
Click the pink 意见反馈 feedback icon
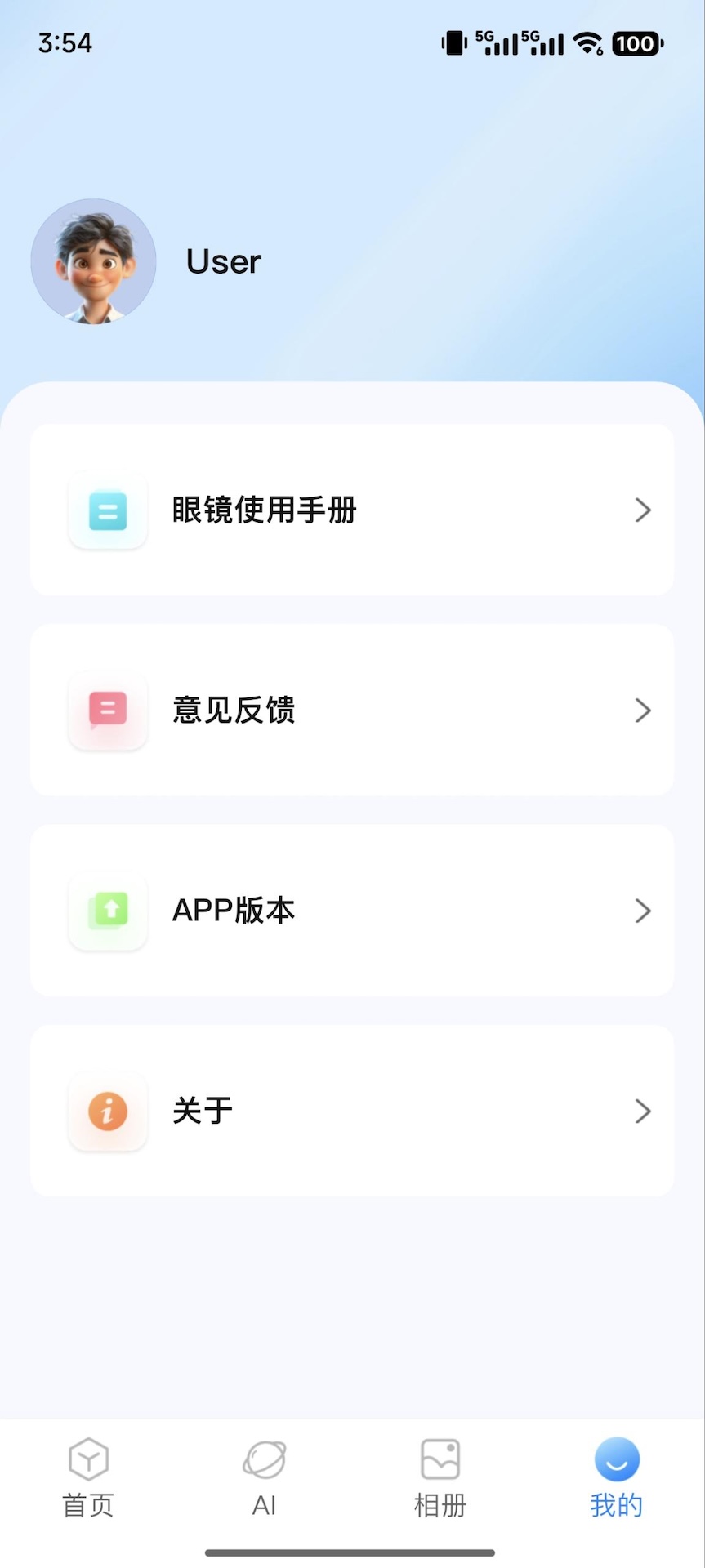[107, 710]
